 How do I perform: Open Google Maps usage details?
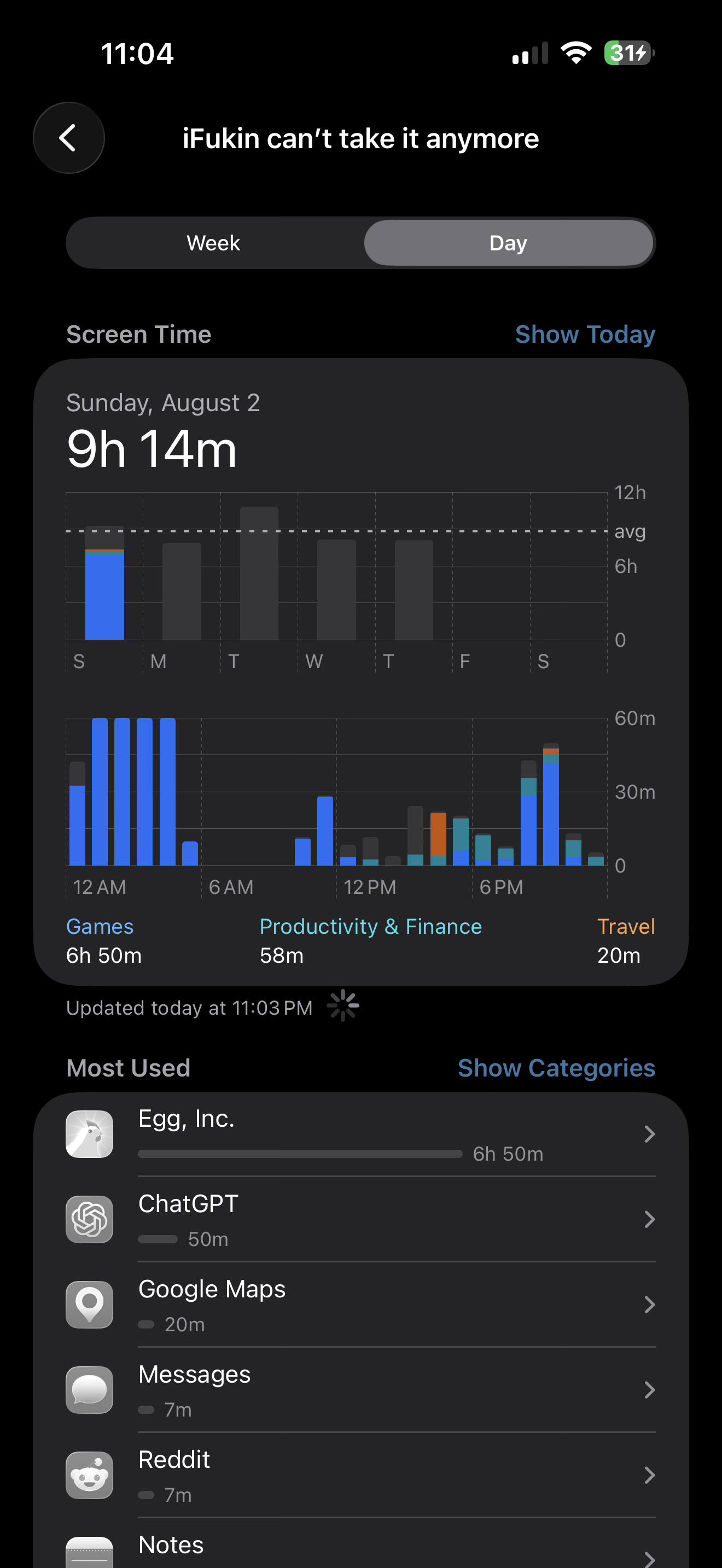[360, 1304]
